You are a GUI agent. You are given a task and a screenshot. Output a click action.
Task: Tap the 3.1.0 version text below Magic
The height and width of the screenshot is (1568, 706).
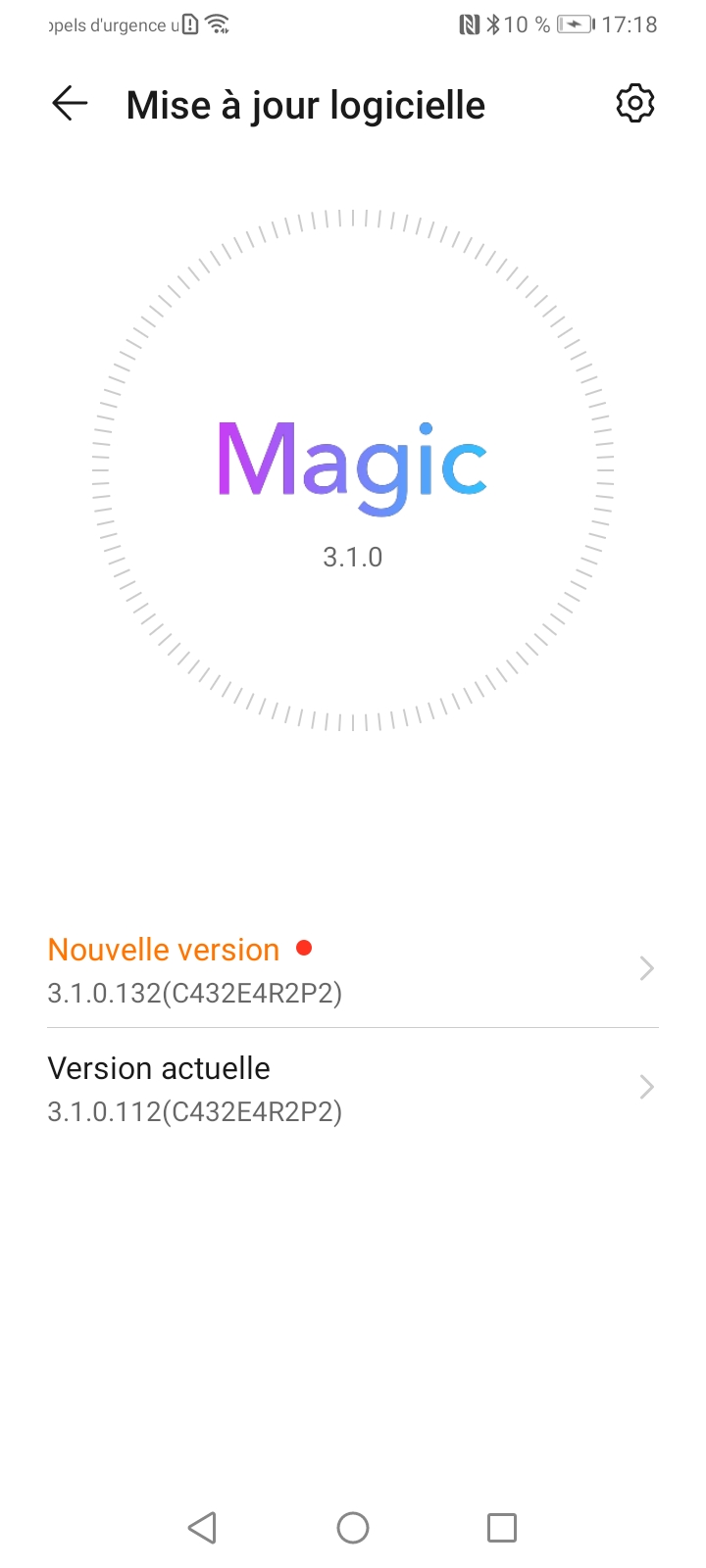(x=353, y=557)
